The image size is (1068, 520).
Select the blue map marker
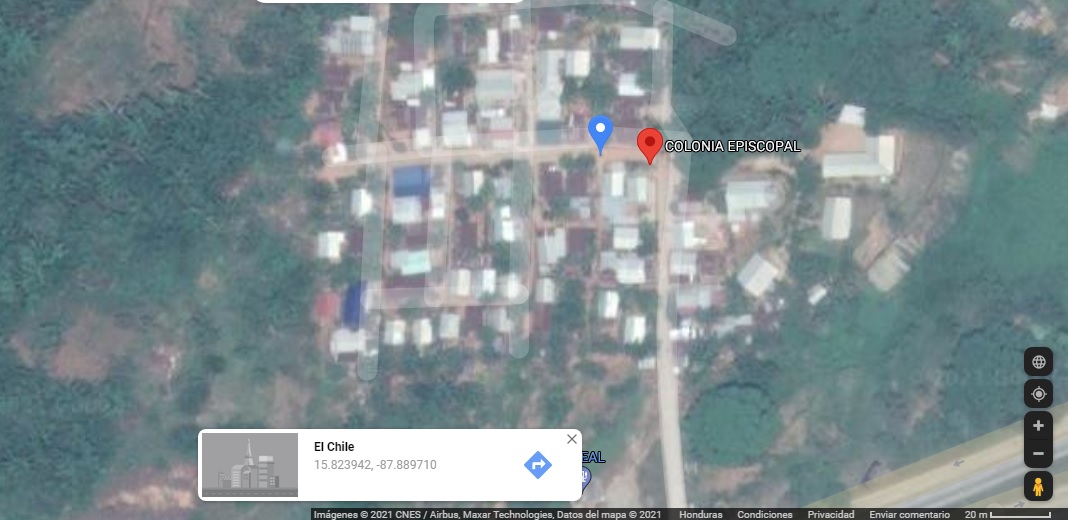600,133
